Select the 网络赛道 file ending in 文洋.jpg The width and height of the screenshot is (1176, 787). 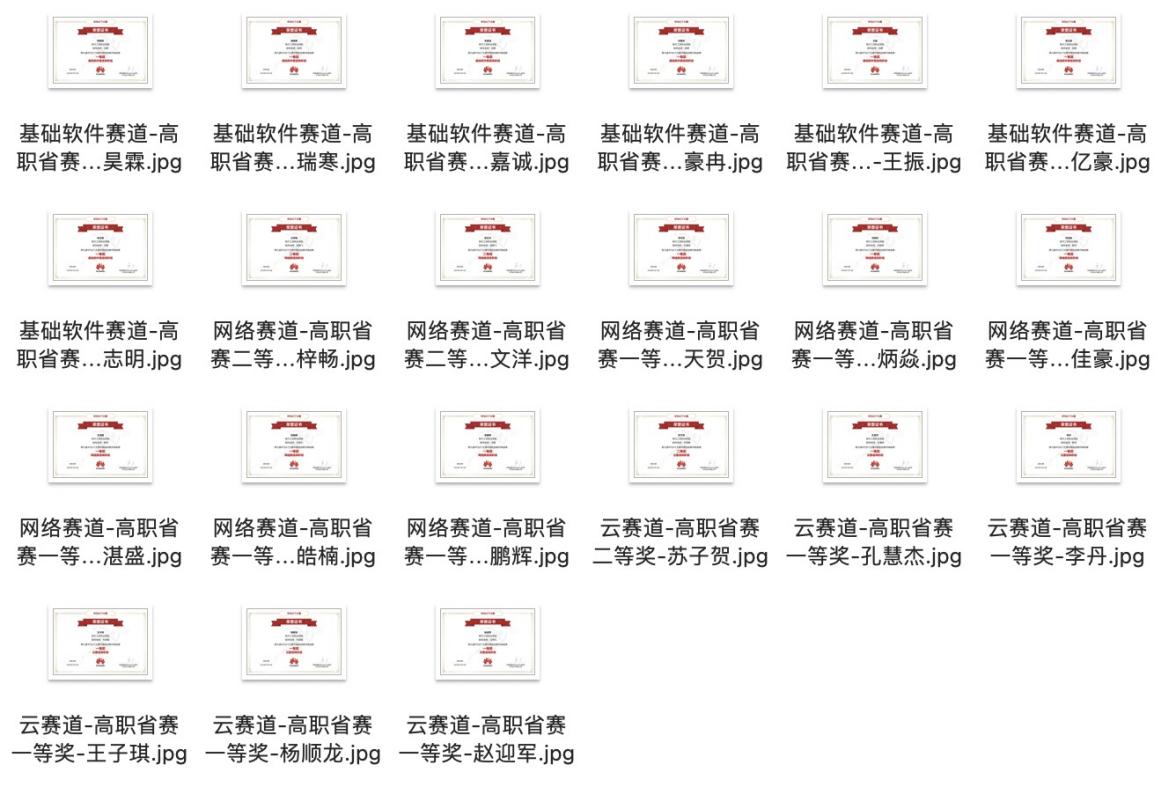[488, 249]
